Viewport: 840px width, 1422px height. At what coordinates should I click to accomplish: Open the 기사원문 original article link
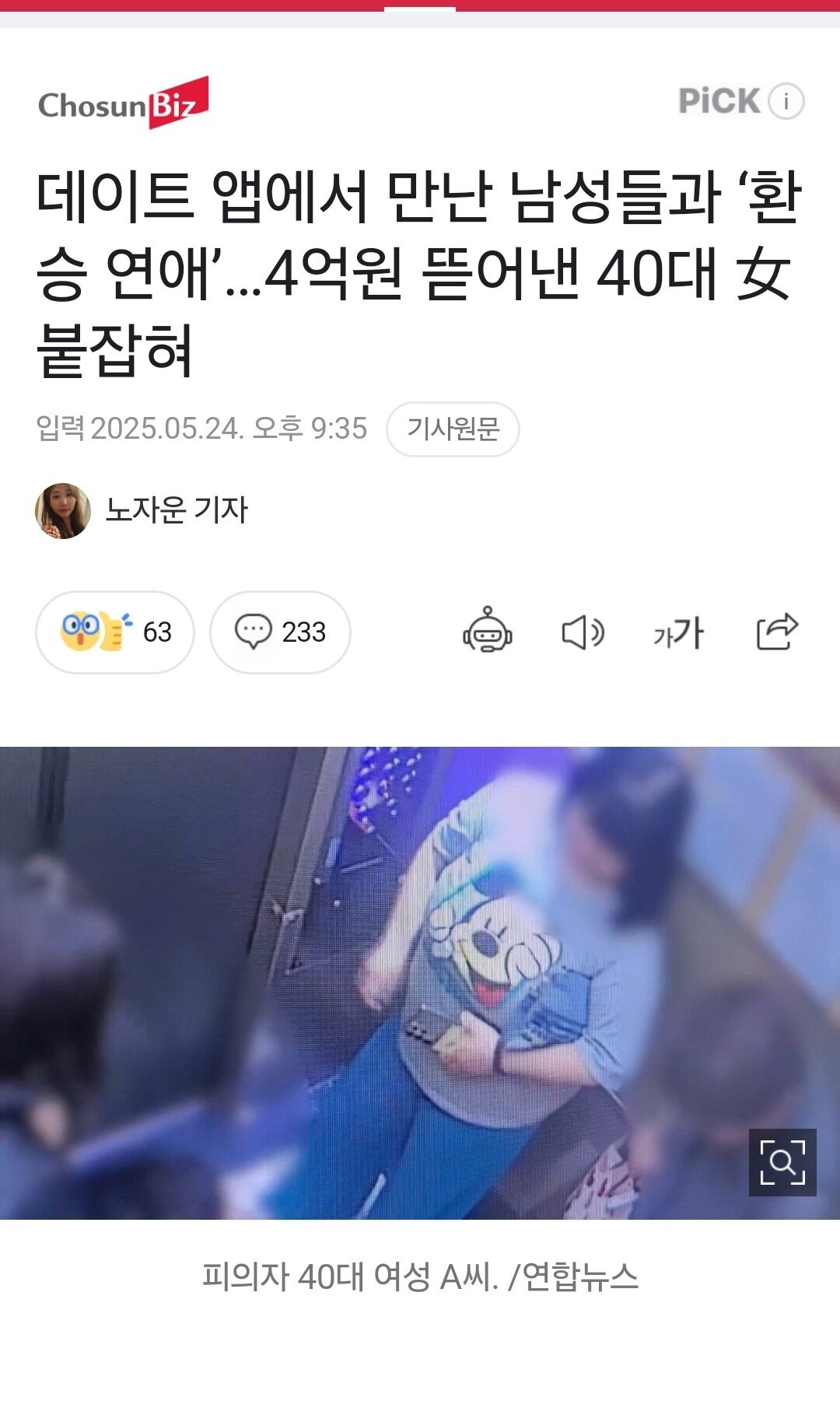coord(453,429)
